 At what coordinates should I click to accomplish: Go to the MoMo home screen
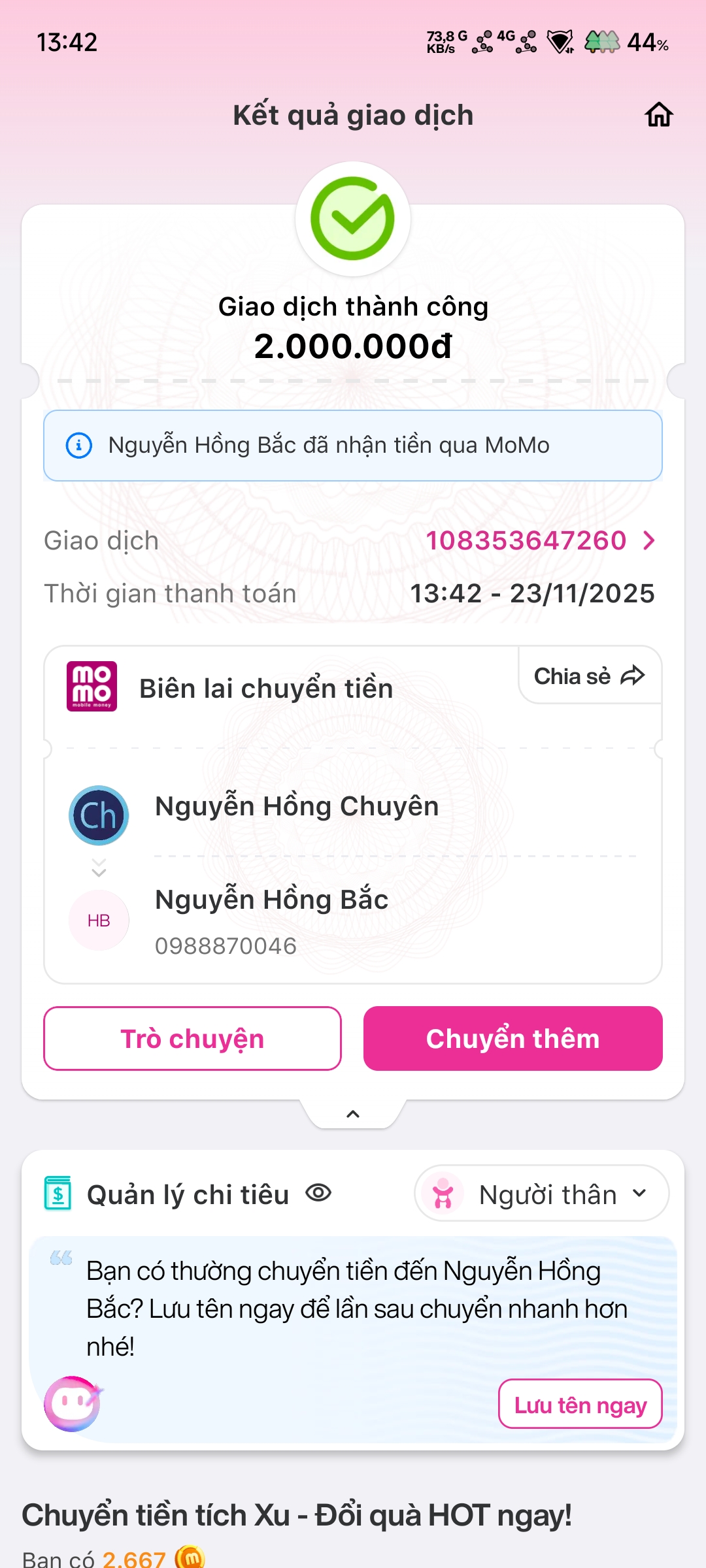click(658, 115)
